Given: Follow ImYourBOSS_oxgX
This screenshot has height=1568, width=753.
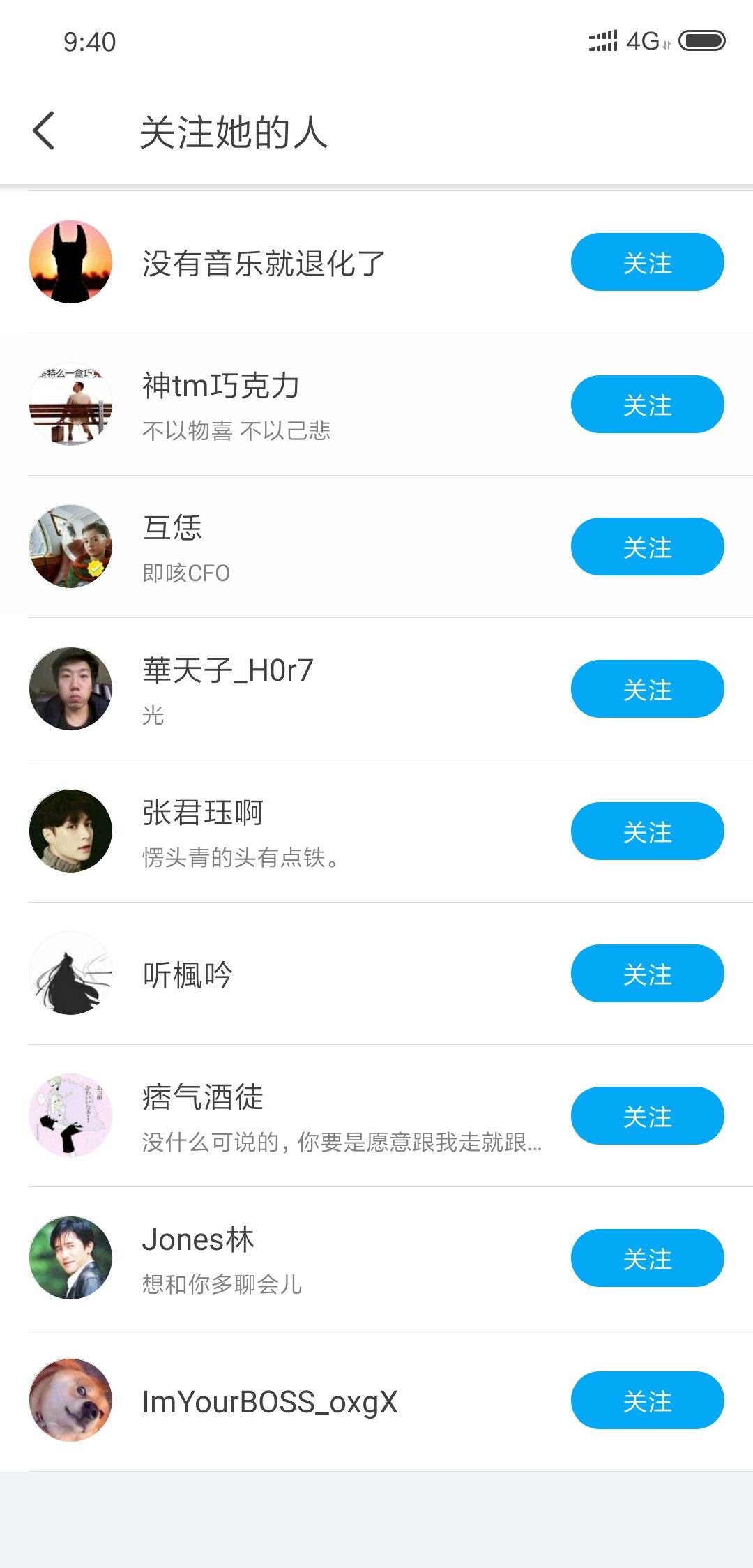Looking at the screenshot, I should coord(647,1401).
